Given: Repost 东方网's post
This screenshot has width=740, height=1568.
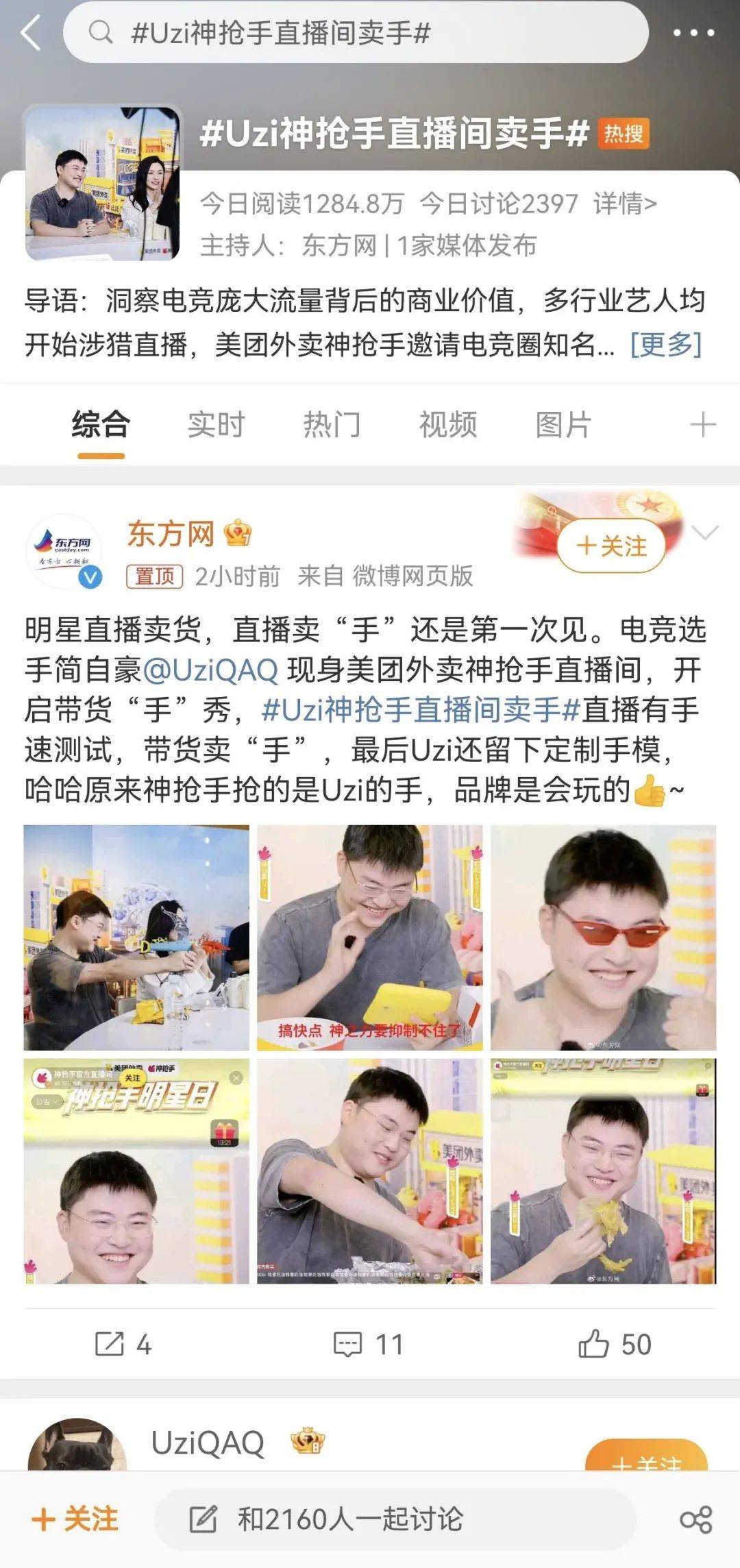Looking at the screenshot, I should point(123,1345).
